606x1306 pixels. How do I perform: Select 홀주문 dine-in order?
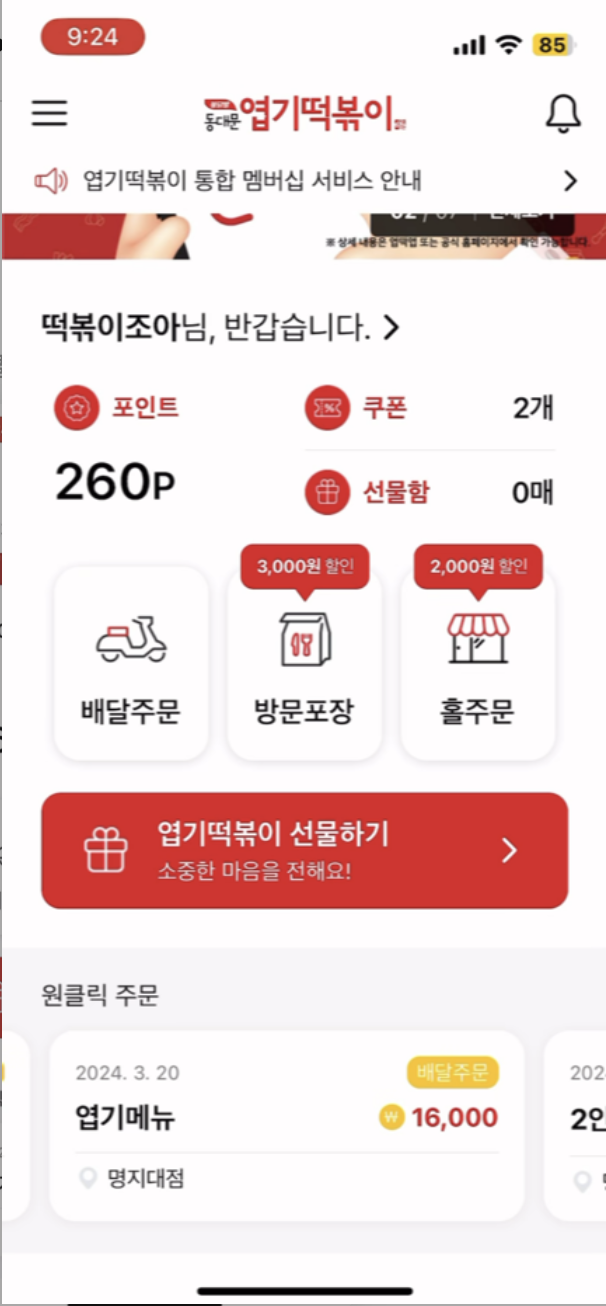click(x=478, y=663)
